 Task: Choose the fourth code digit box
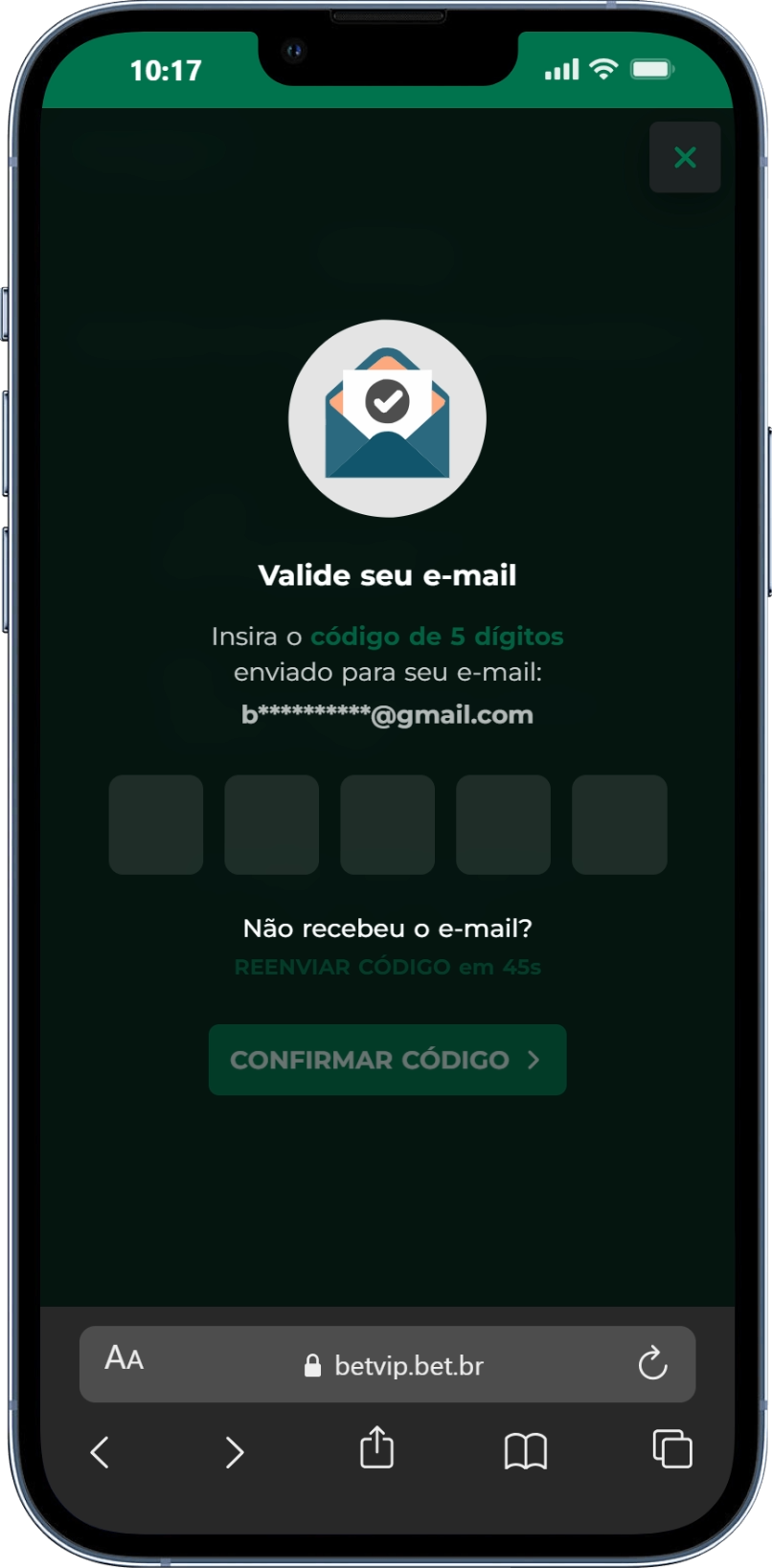click(x=504, y=824)
